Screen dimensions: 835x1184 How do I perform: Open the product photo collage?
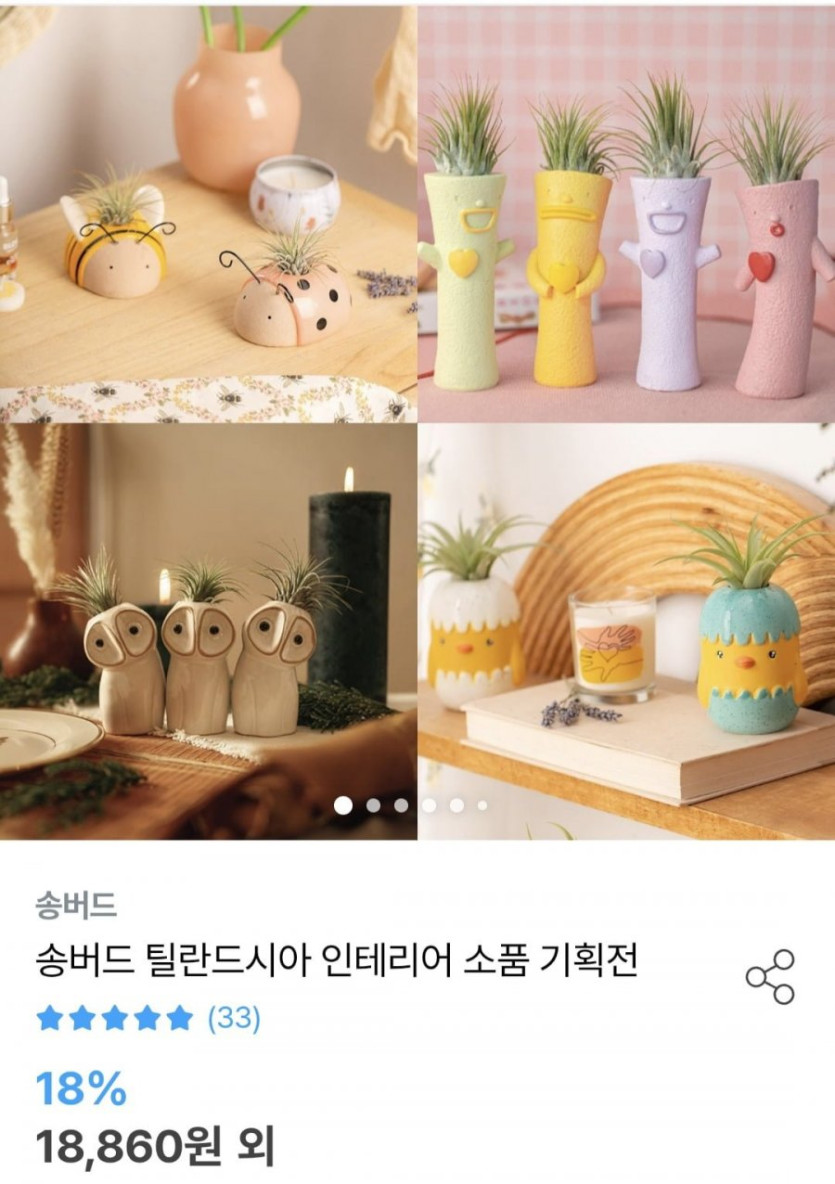(x=417, y=420)
